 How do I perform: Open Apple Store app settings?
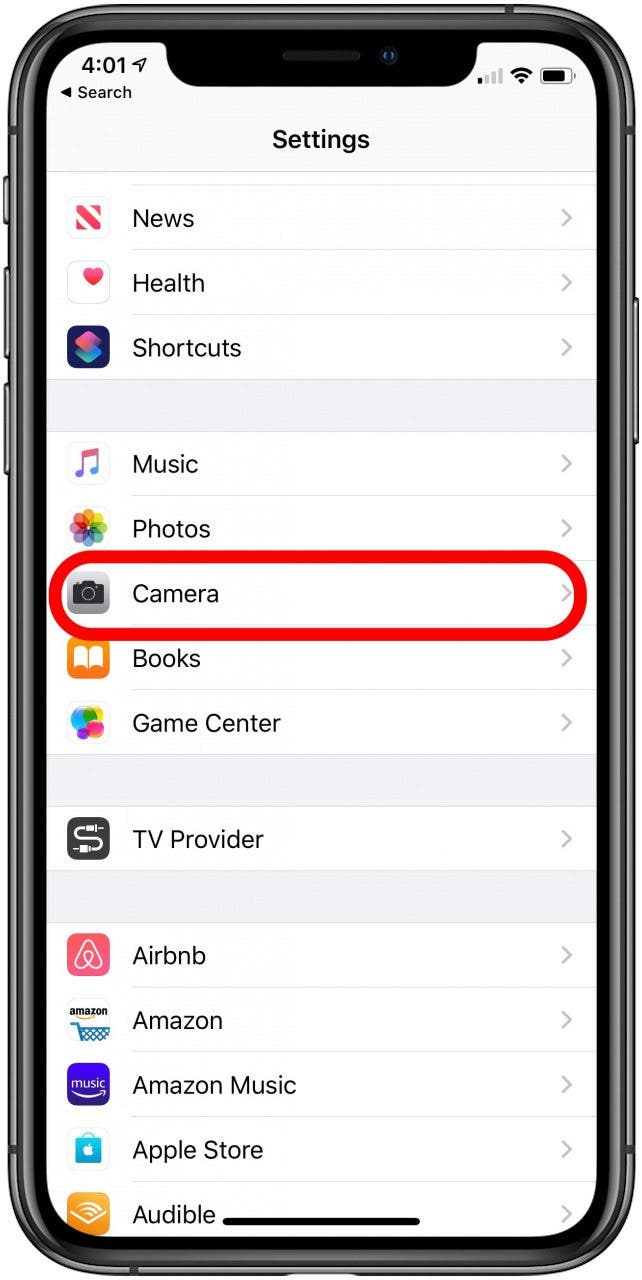click(321, 1150)
